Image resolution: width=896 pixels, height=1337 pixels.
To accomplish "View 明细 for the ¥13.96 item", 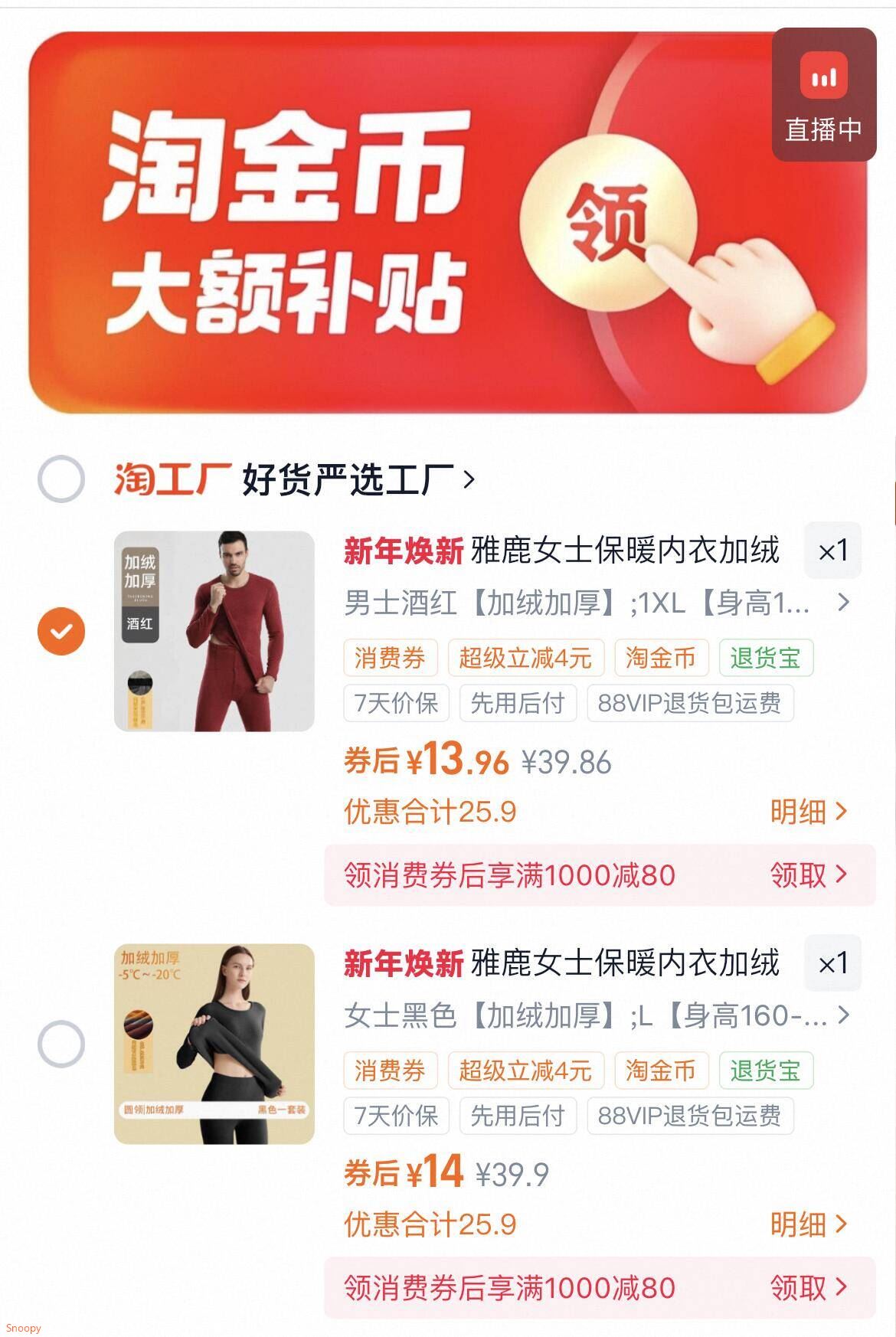I will (808, 812).
